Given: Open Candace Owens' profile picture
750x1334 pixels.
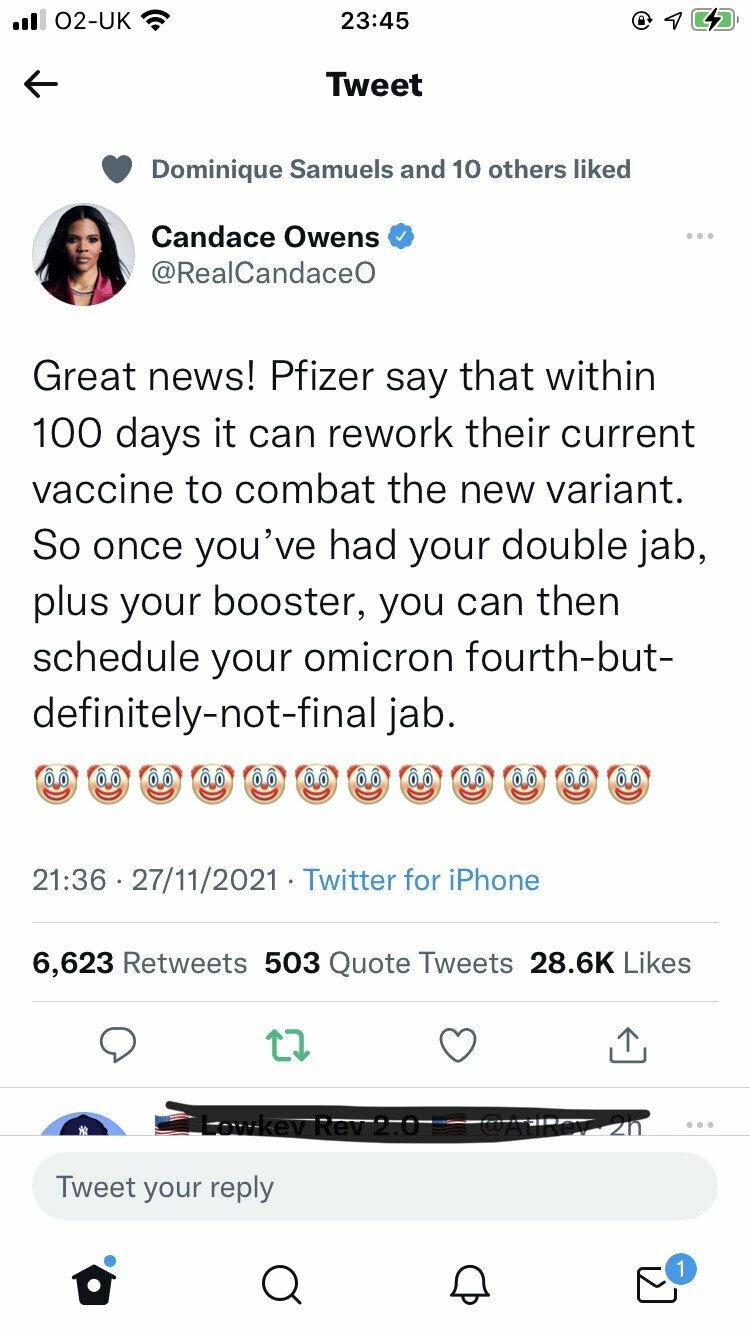Looking at the screenshot, I should (83, 254).
